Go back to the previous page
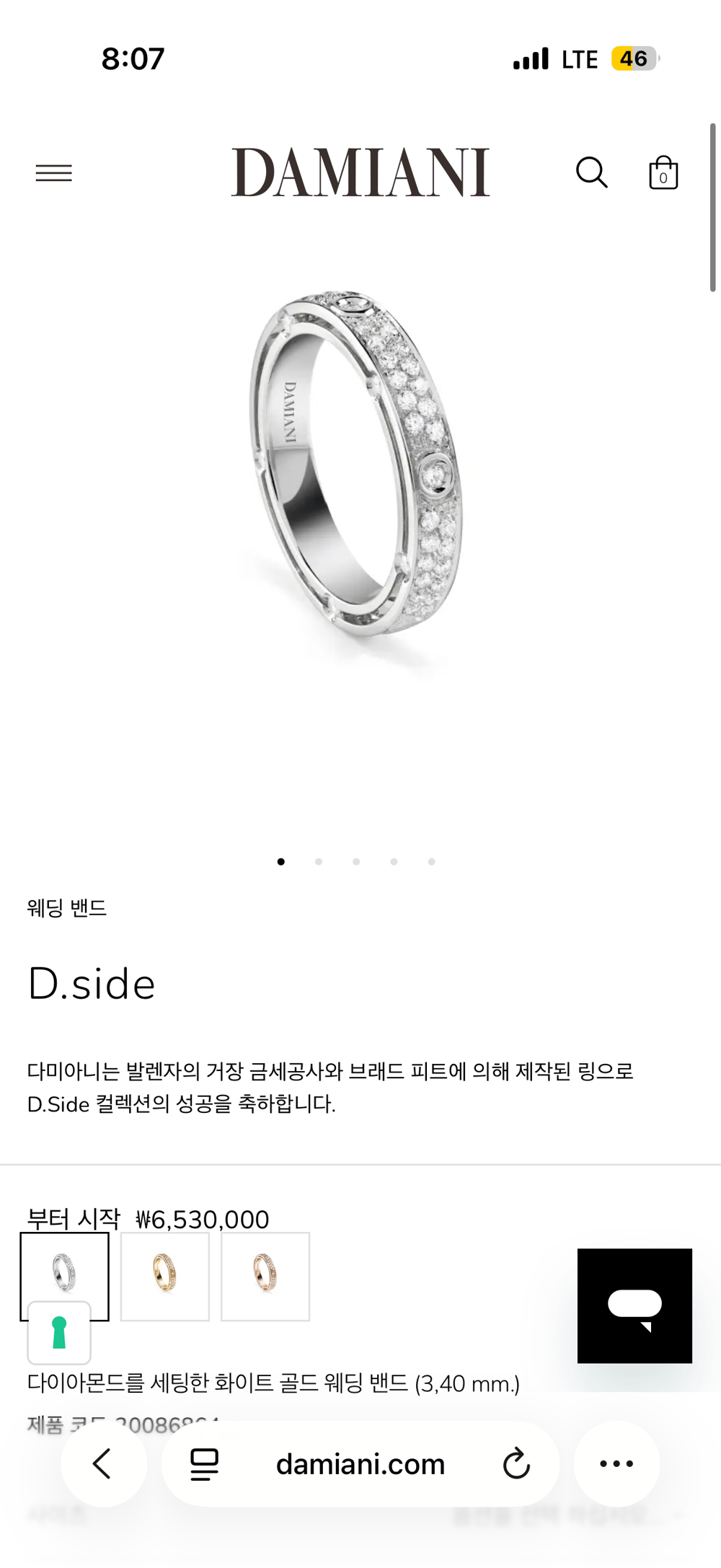Viewport: 721px width, 1568px height. pos(103,1464)
